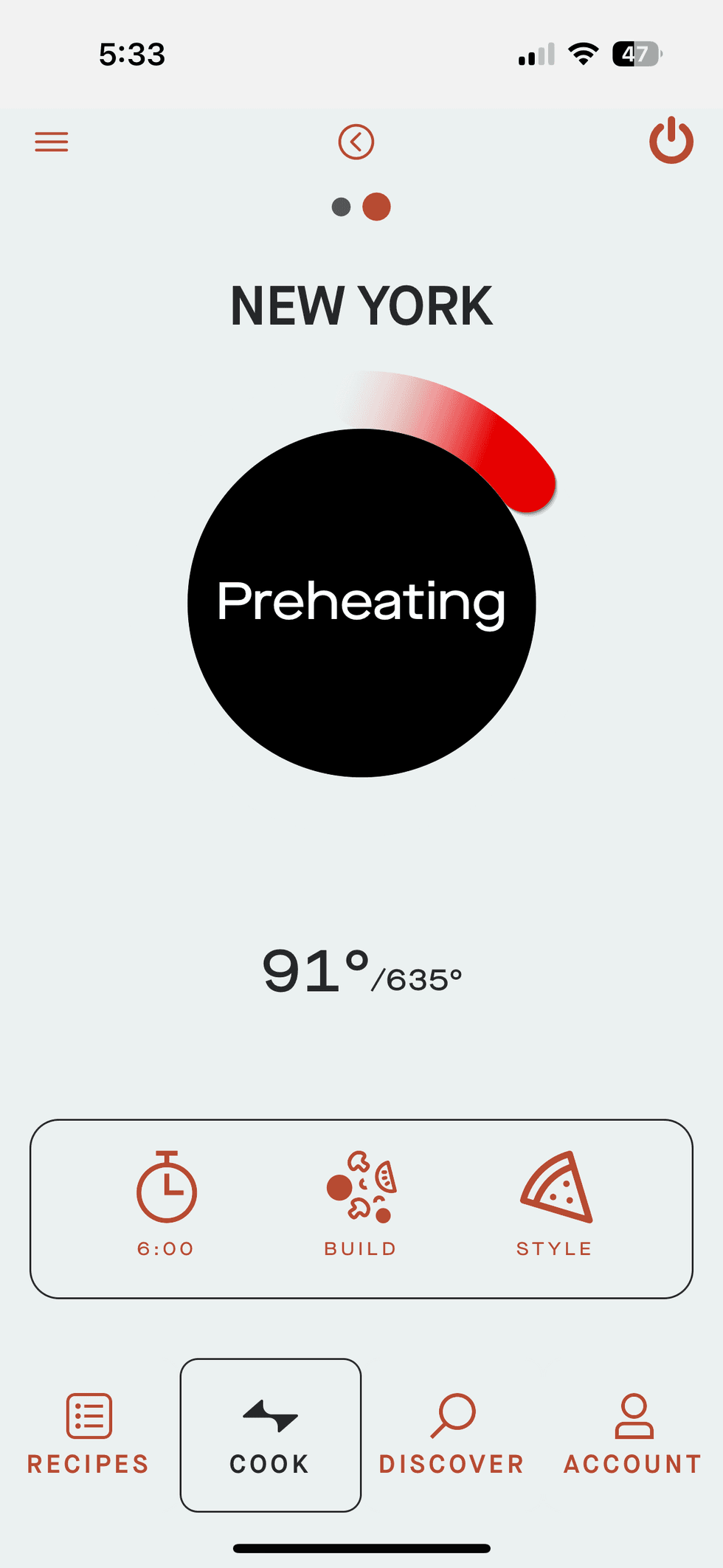The width and height of the screenshot is (723, 1568).
Task: Select the second carousel dot
Action: [x=377, y=207]
